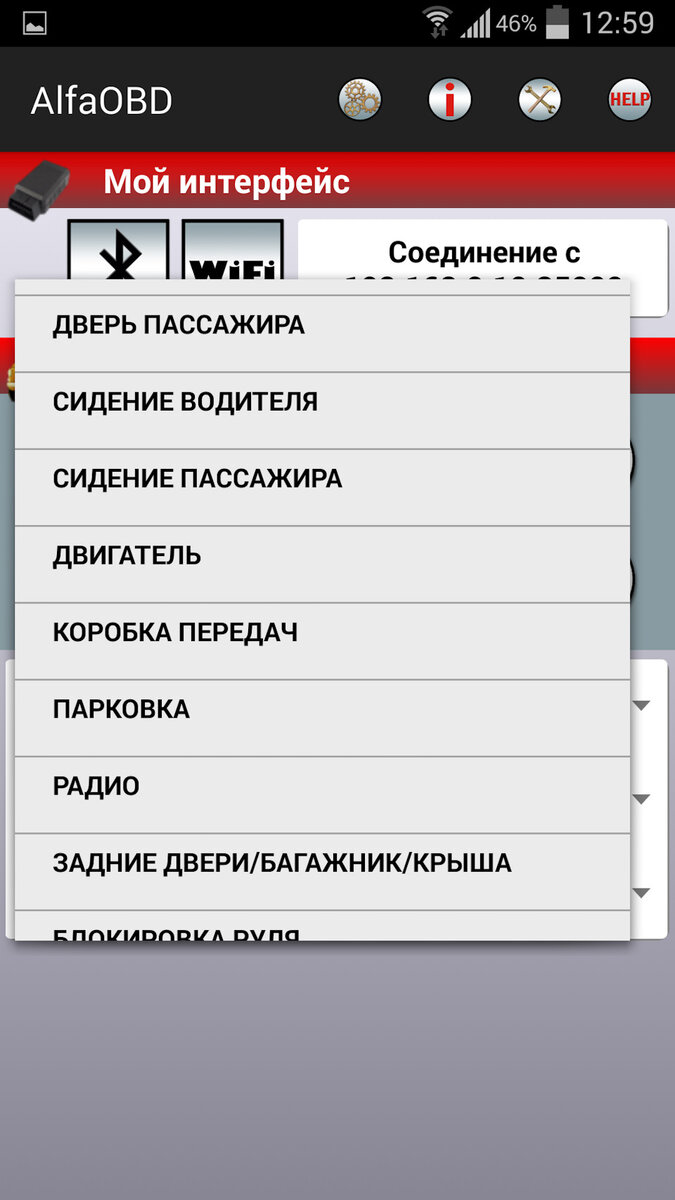Open the HELP icon
This screenshot has height=1200, width=675.
click(630, 100)
